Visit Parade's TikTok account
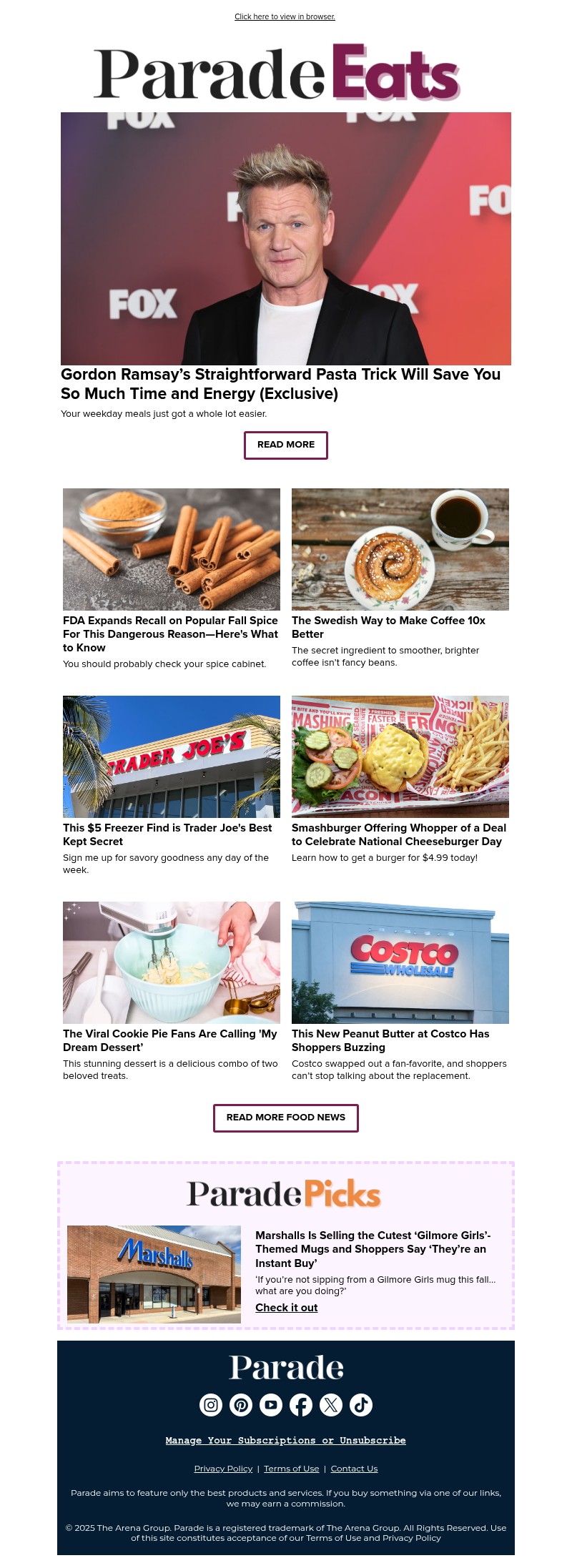Viewport: 572px width, 1568px height. point(361,1404)
